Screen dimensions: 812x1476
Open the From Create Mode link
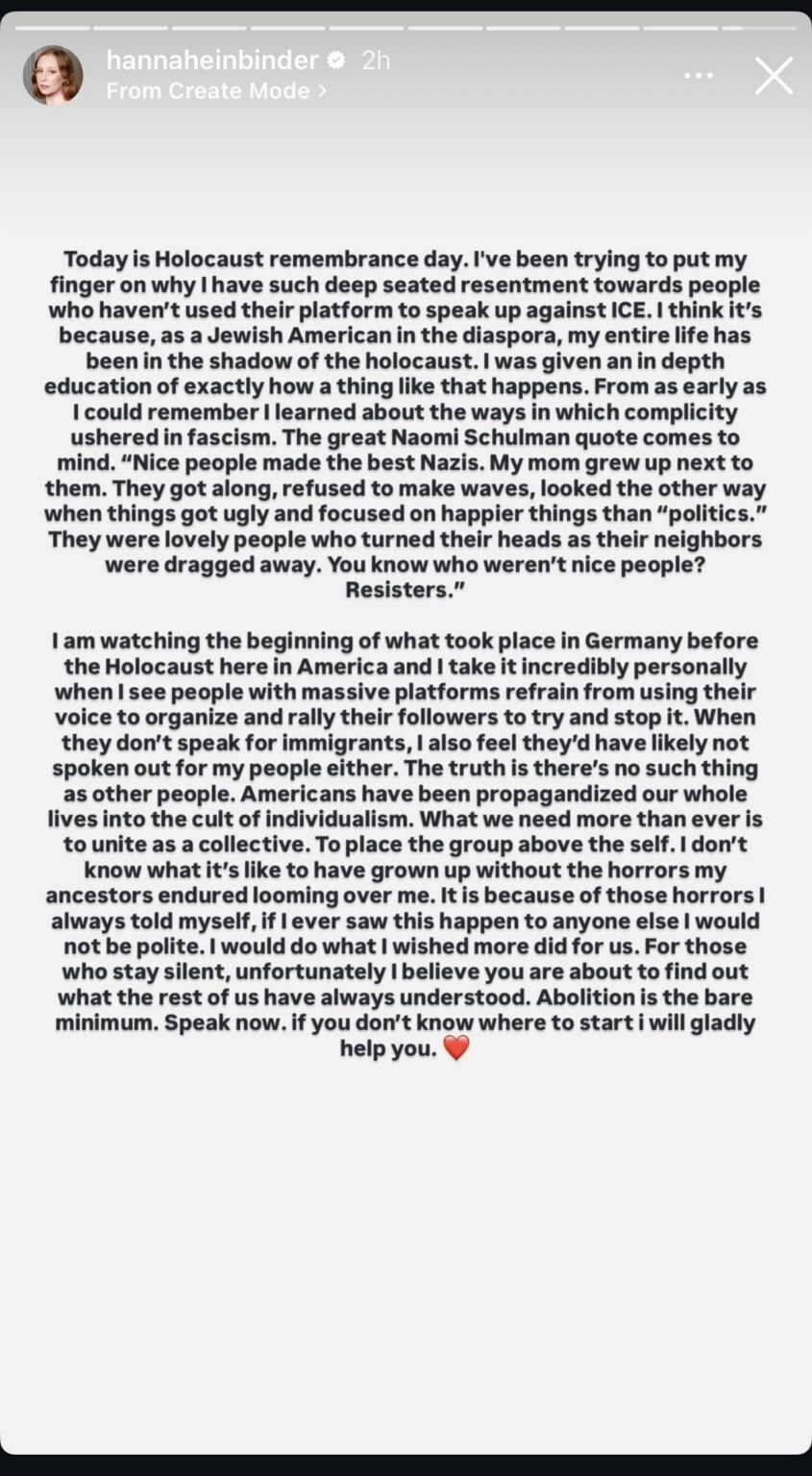(x=216, y=90)
